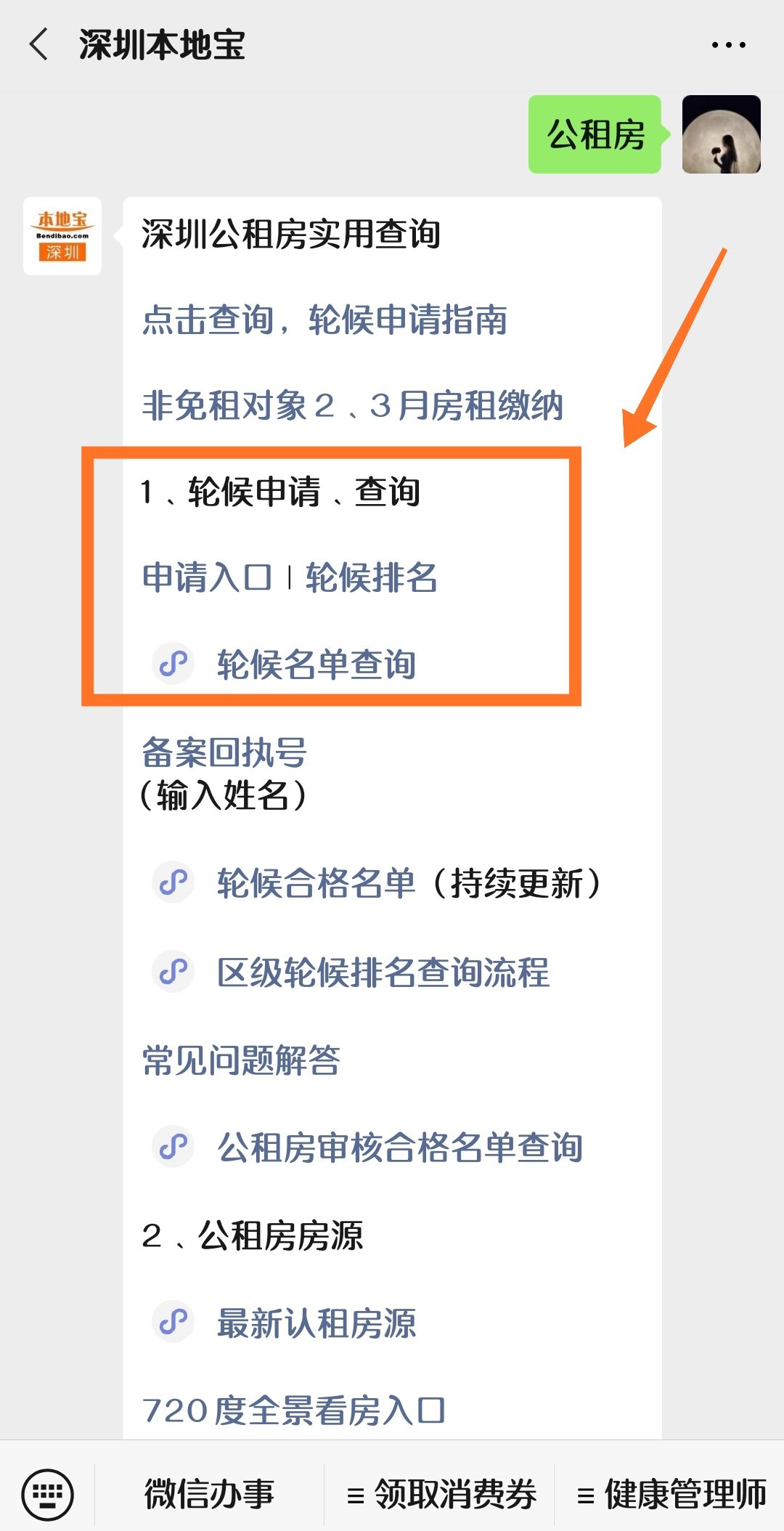Image resolution: width=784 pixels, height=1531 pixels.
Task: Tap the 备案回执号 link
Action: (224, 752)
